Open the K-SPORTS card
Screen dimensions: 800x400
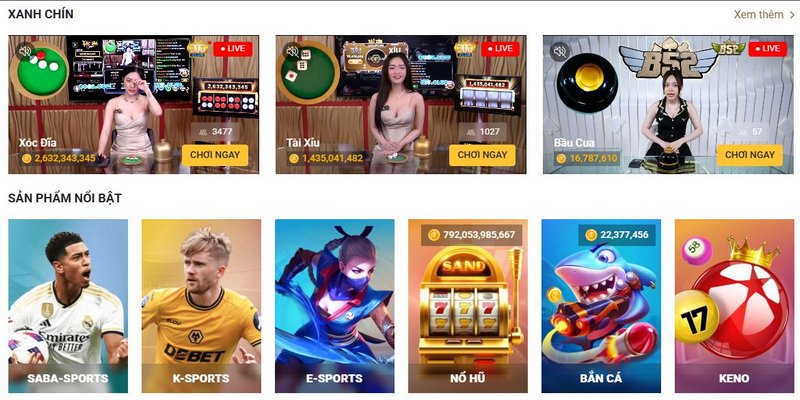(201, 305)
